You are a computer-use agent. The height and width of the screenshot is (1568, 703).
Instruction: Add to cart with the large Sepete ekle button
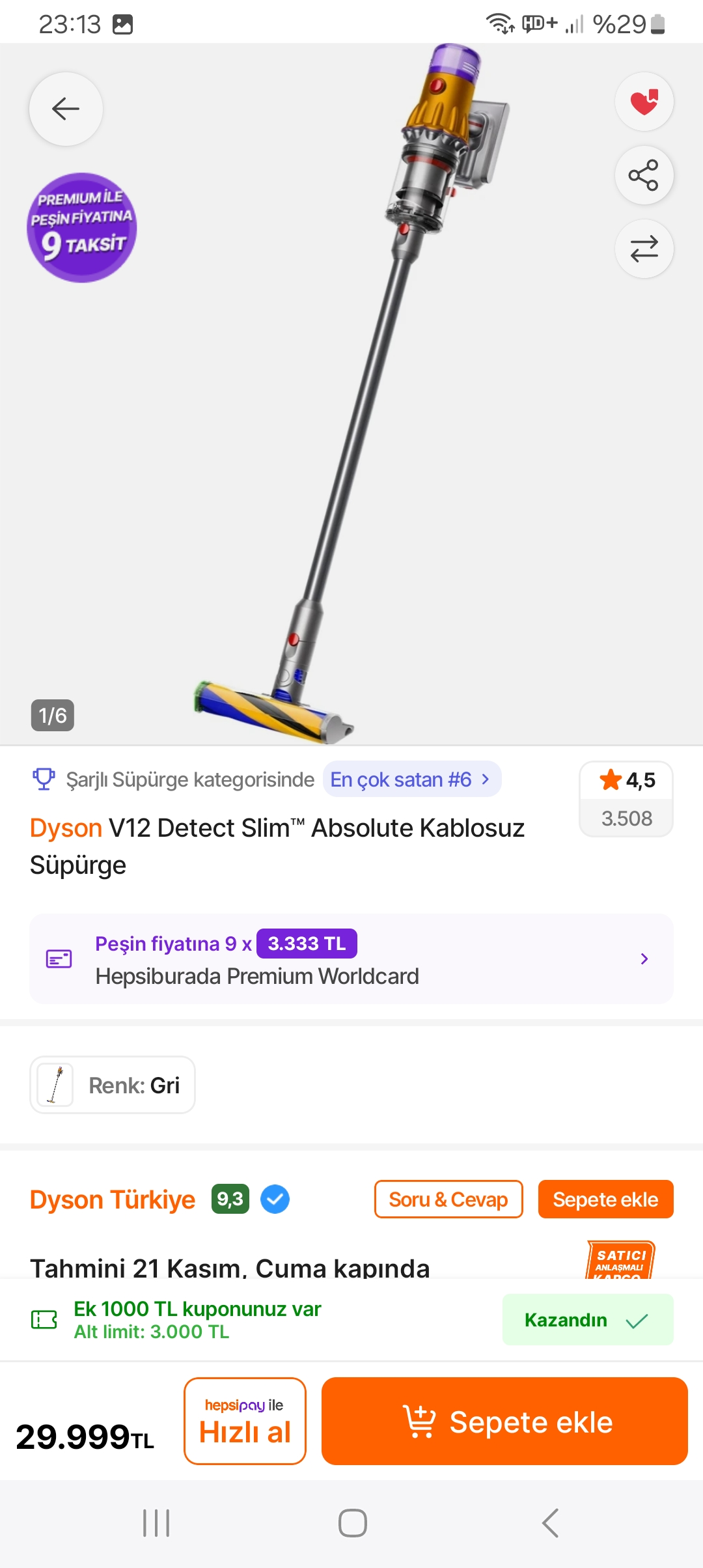point(504,1421)
